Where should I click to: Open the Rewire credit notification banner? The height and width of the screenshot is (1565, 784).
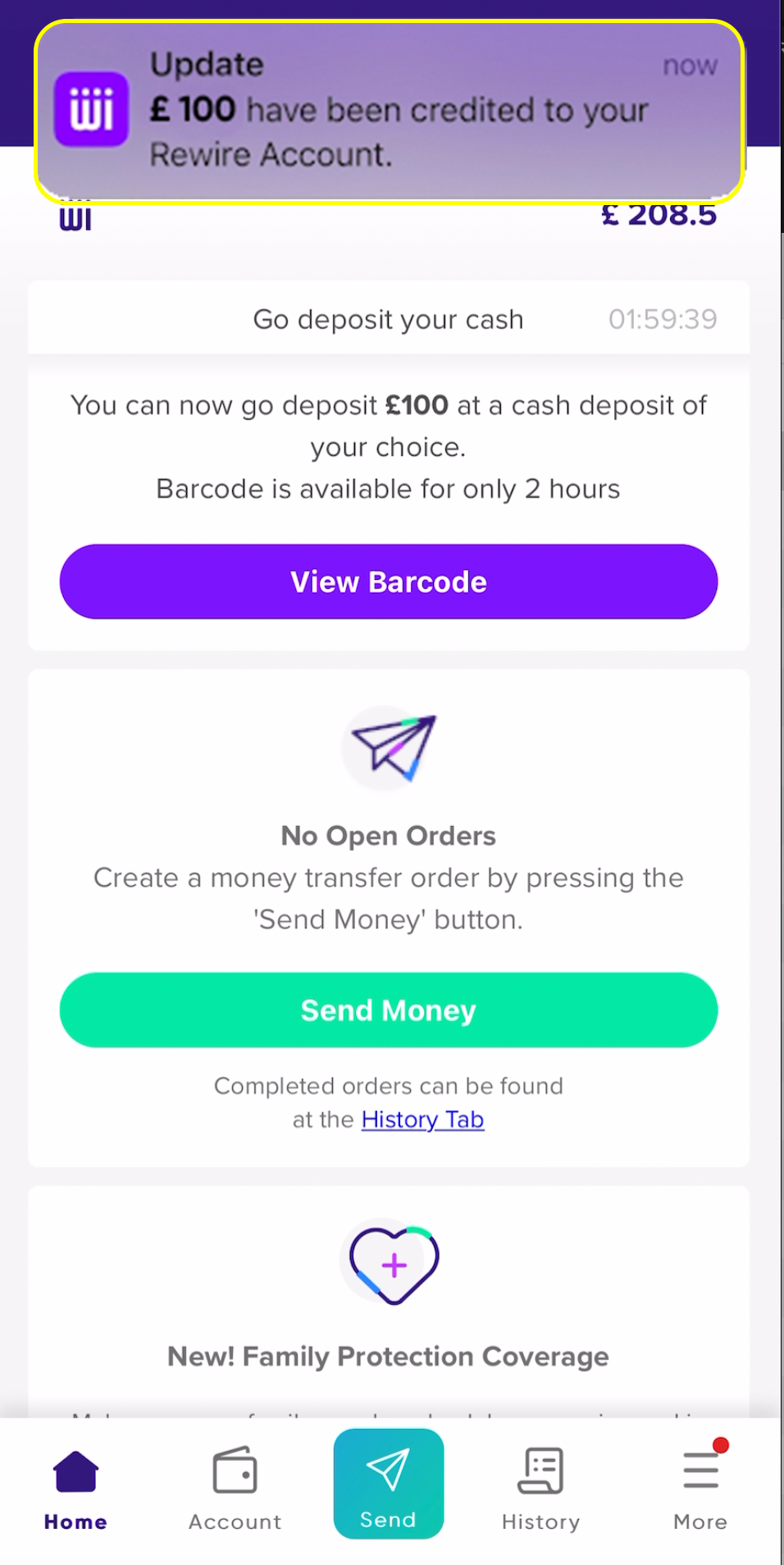[389, 111]
